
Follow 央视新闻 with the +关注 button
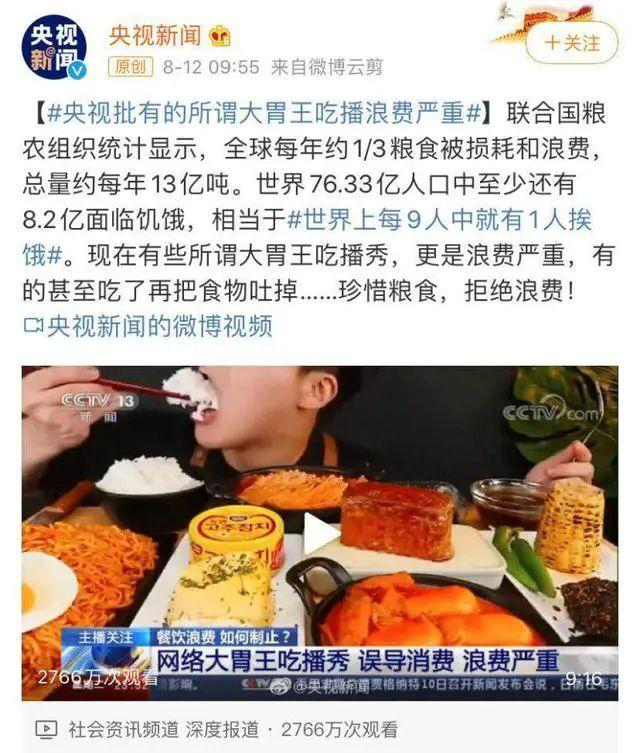tap(573, 44)
